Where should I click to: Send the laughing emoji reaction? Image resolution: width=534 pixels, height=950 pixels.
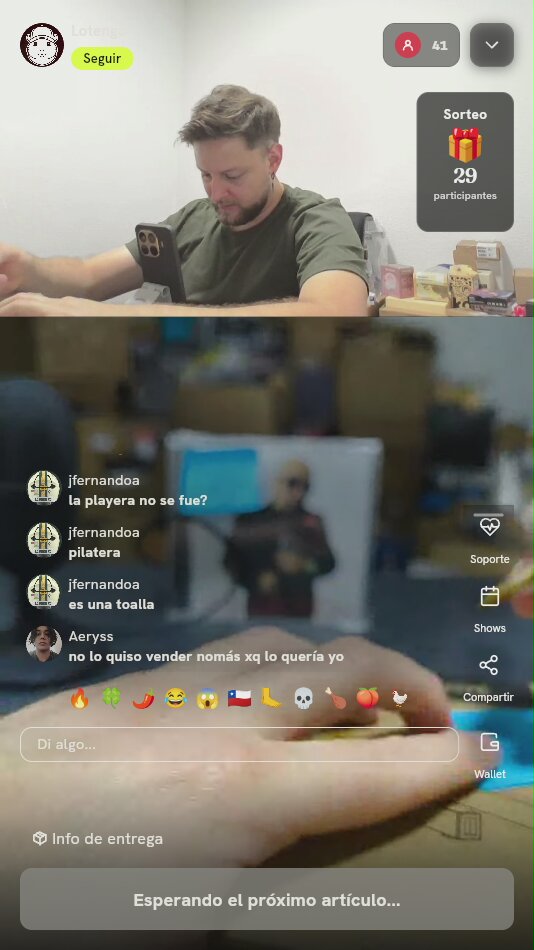176,698
